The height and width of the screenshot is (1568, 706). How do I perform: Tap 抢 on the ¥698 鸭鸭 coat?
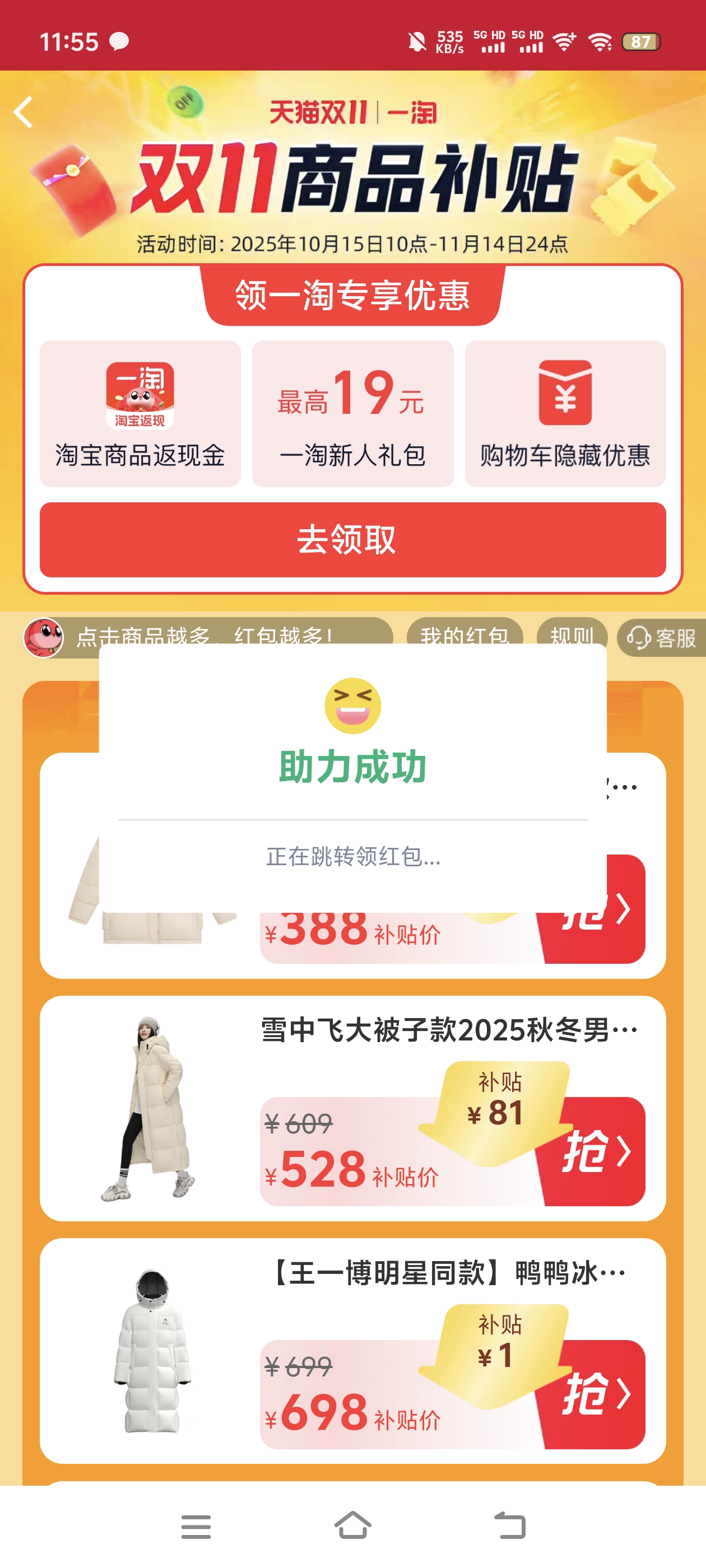coord(594,1394)
